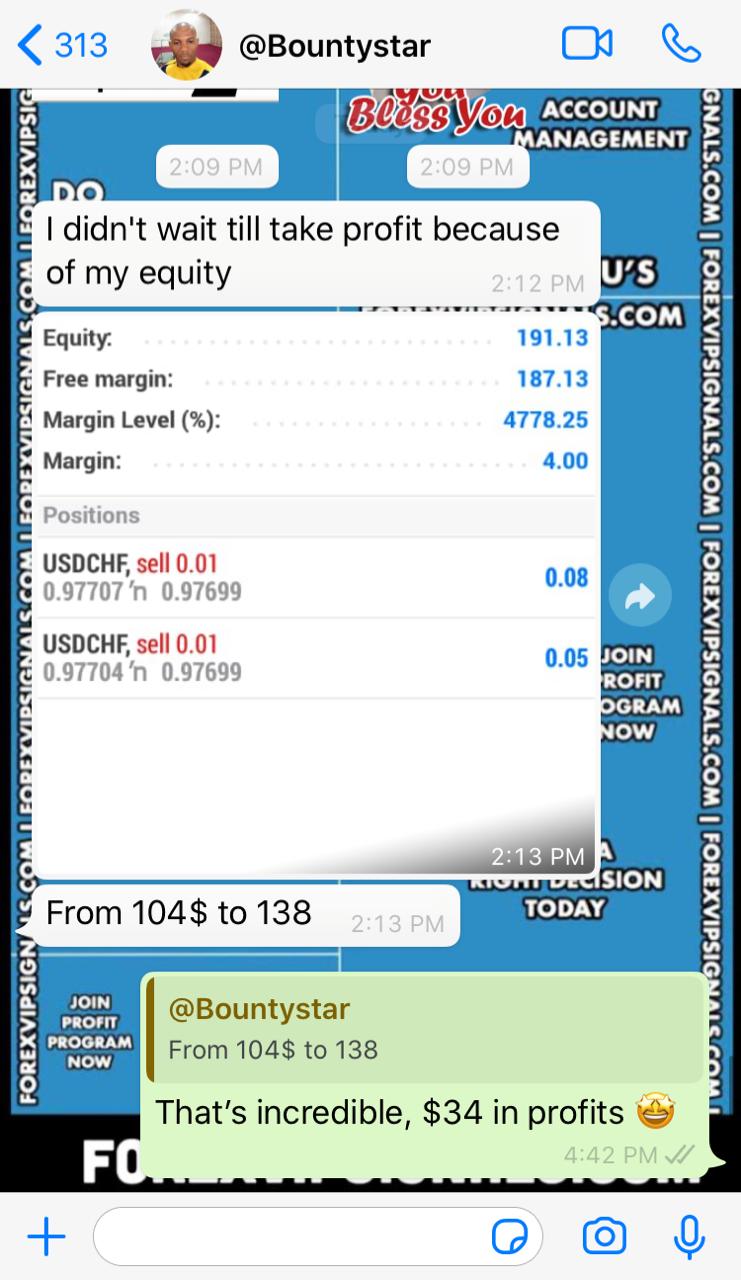Start a voice call with @Bountystar

pyautogui.click(x=681, y=44)
